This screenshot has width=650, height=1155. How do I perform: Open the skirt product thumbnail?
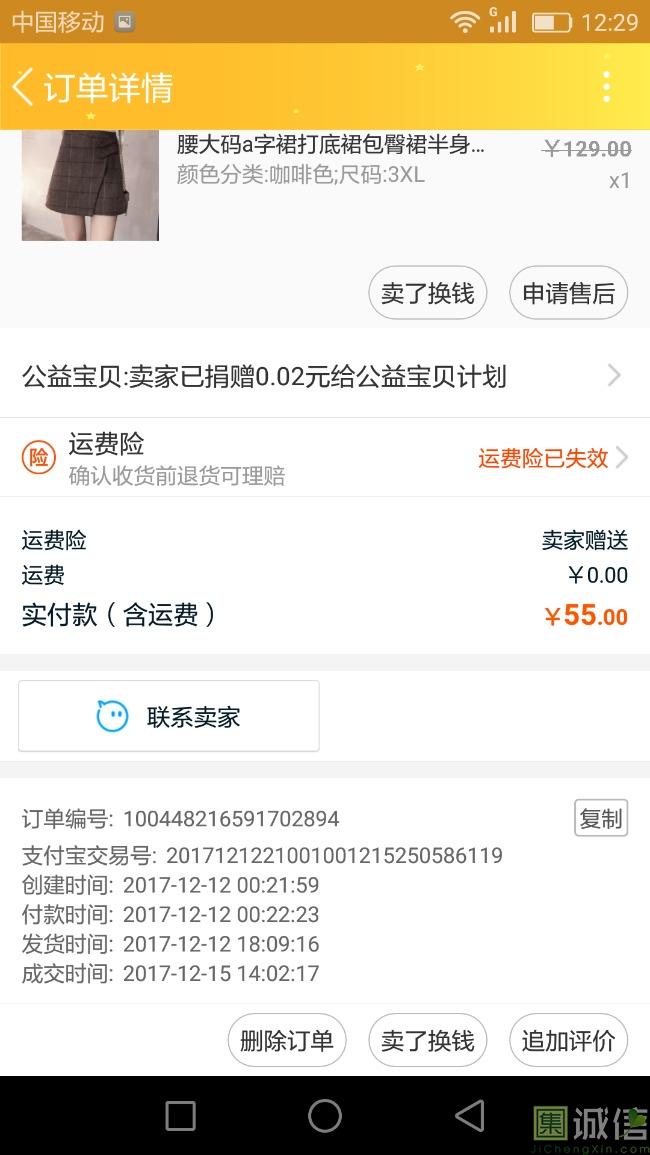click(90, 185)
